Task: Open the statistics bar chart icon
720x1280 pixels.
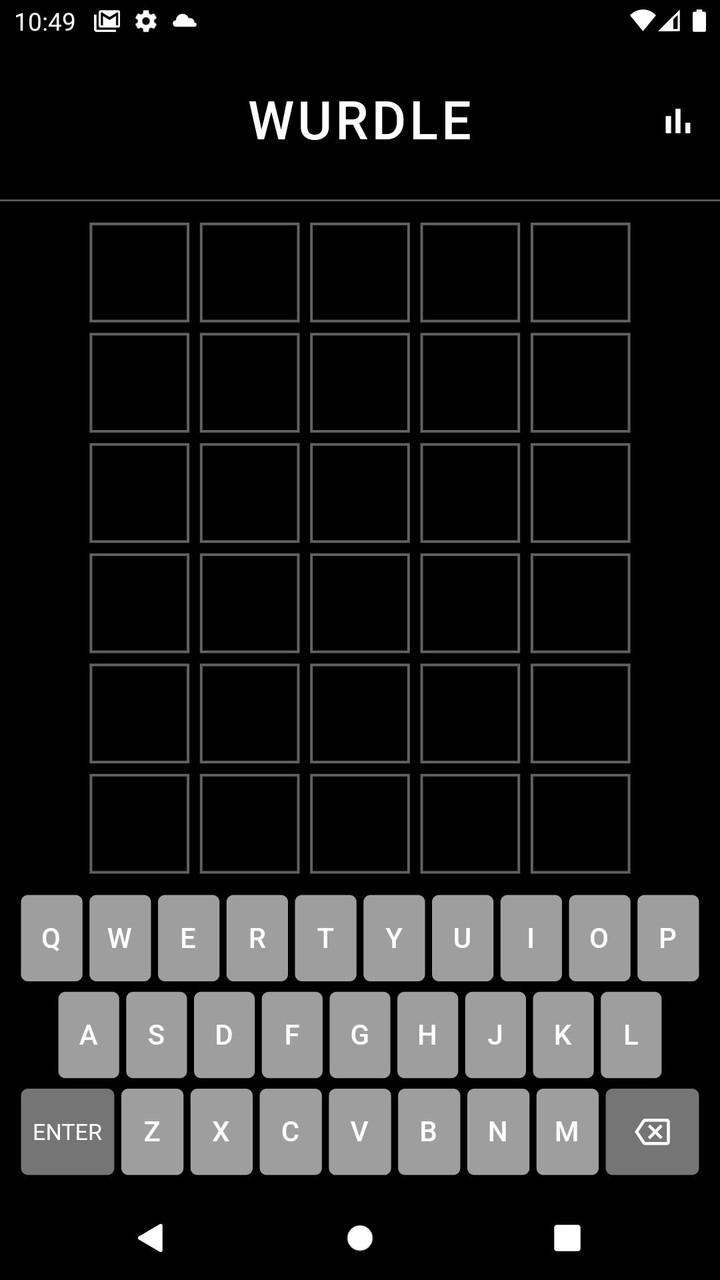Action: tap(678, 121)
